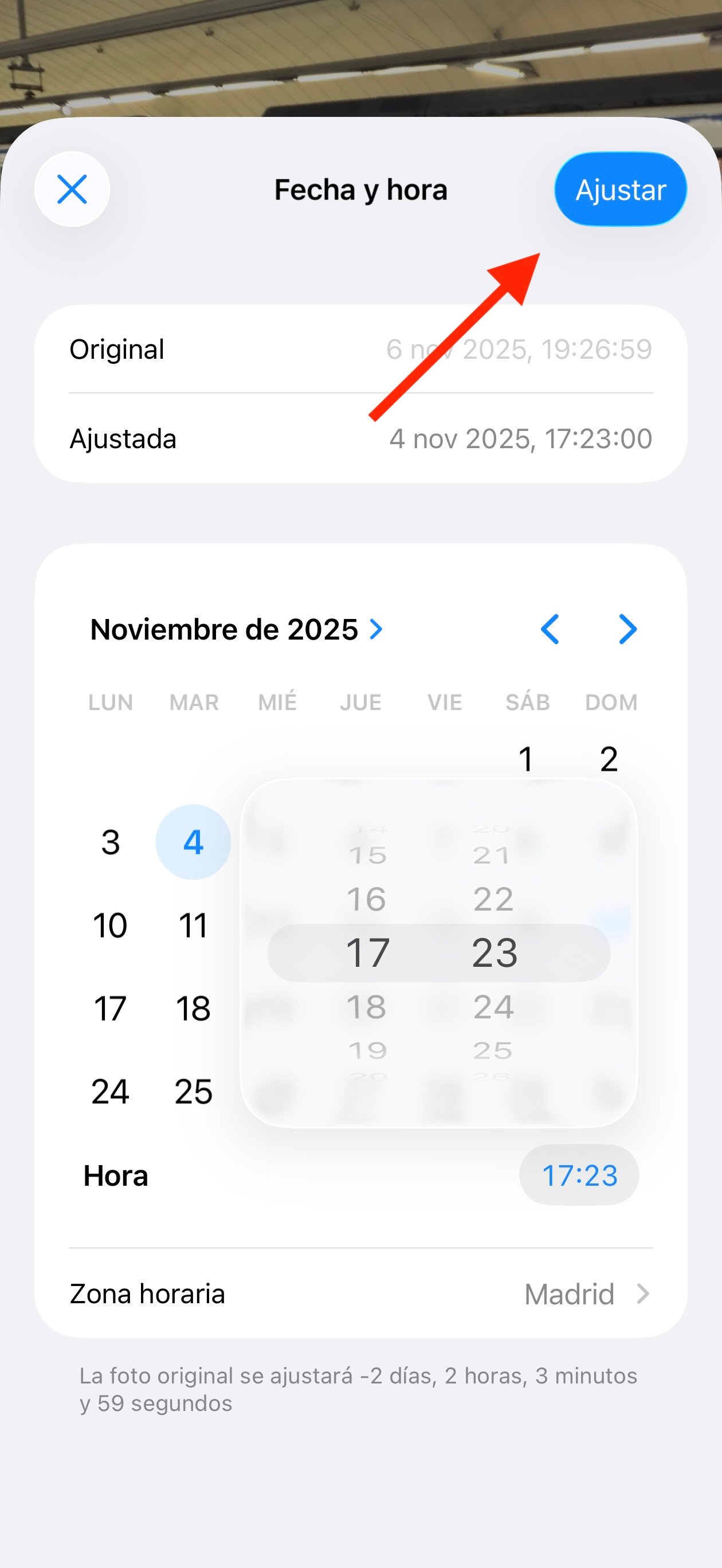Viewport: 722px width, 1568px height.
Task: Confirm with the Ajustar button
Action: click(620, 189)
